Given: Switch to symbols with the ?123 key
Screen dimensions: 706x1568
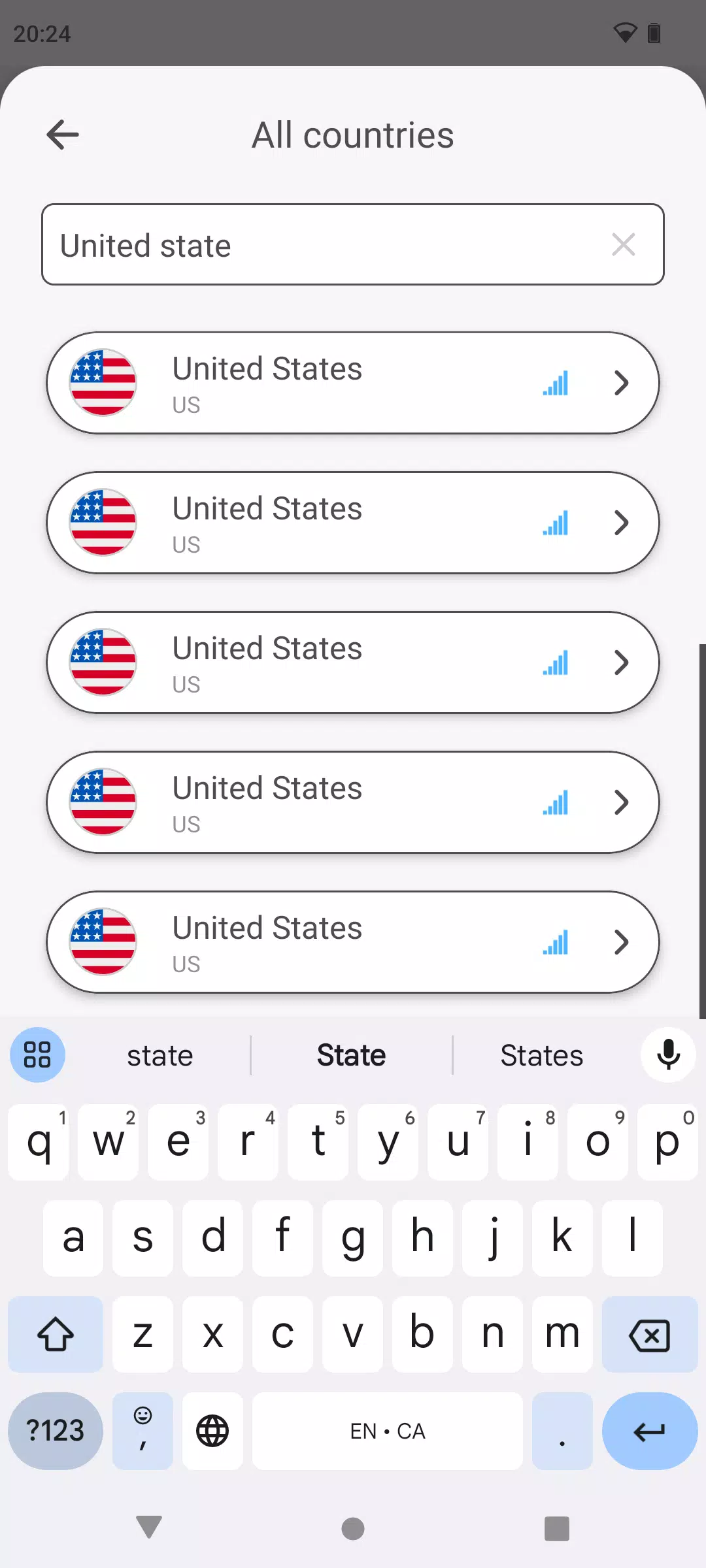Looking at the screenshot, I should (x=55, y=1430).
